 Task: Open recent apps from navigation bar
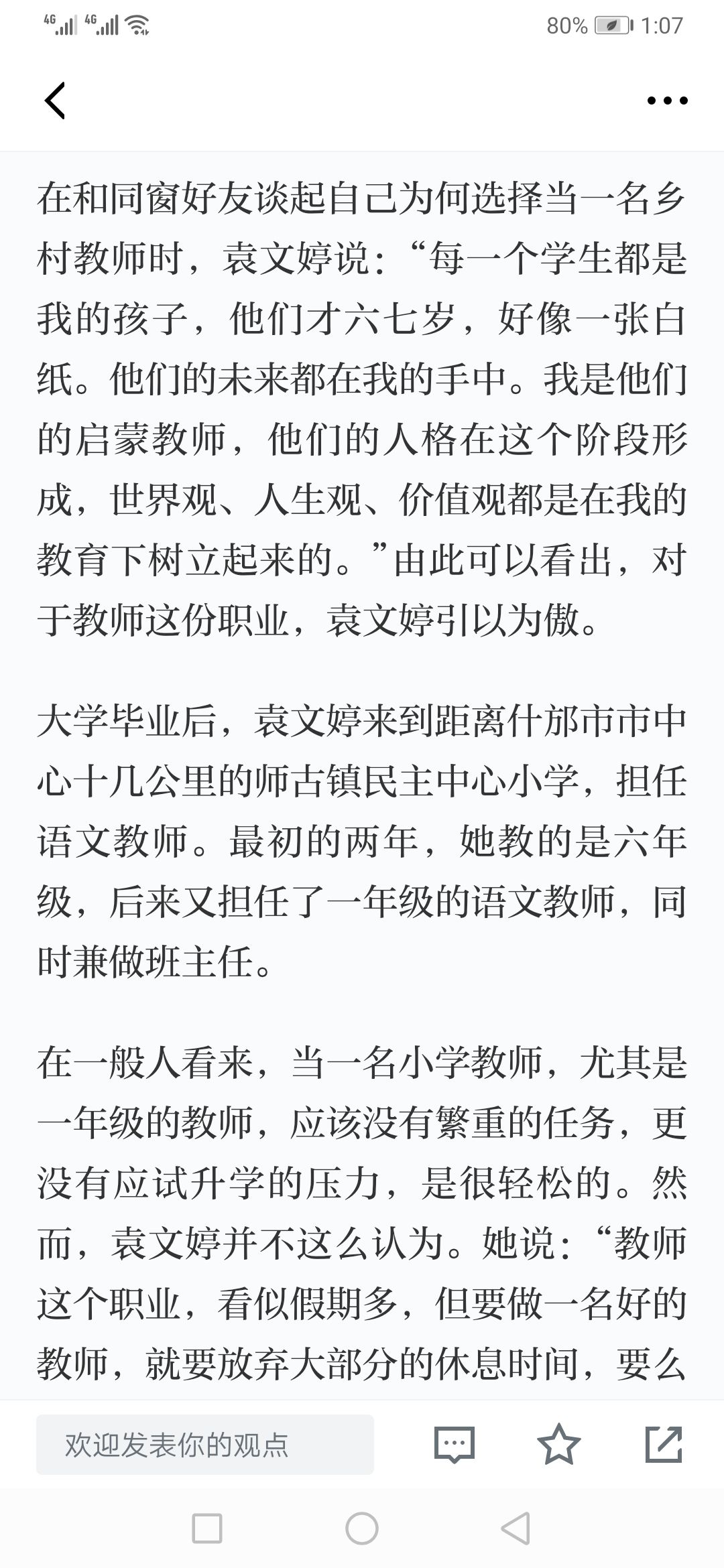tap(207, 1528)
